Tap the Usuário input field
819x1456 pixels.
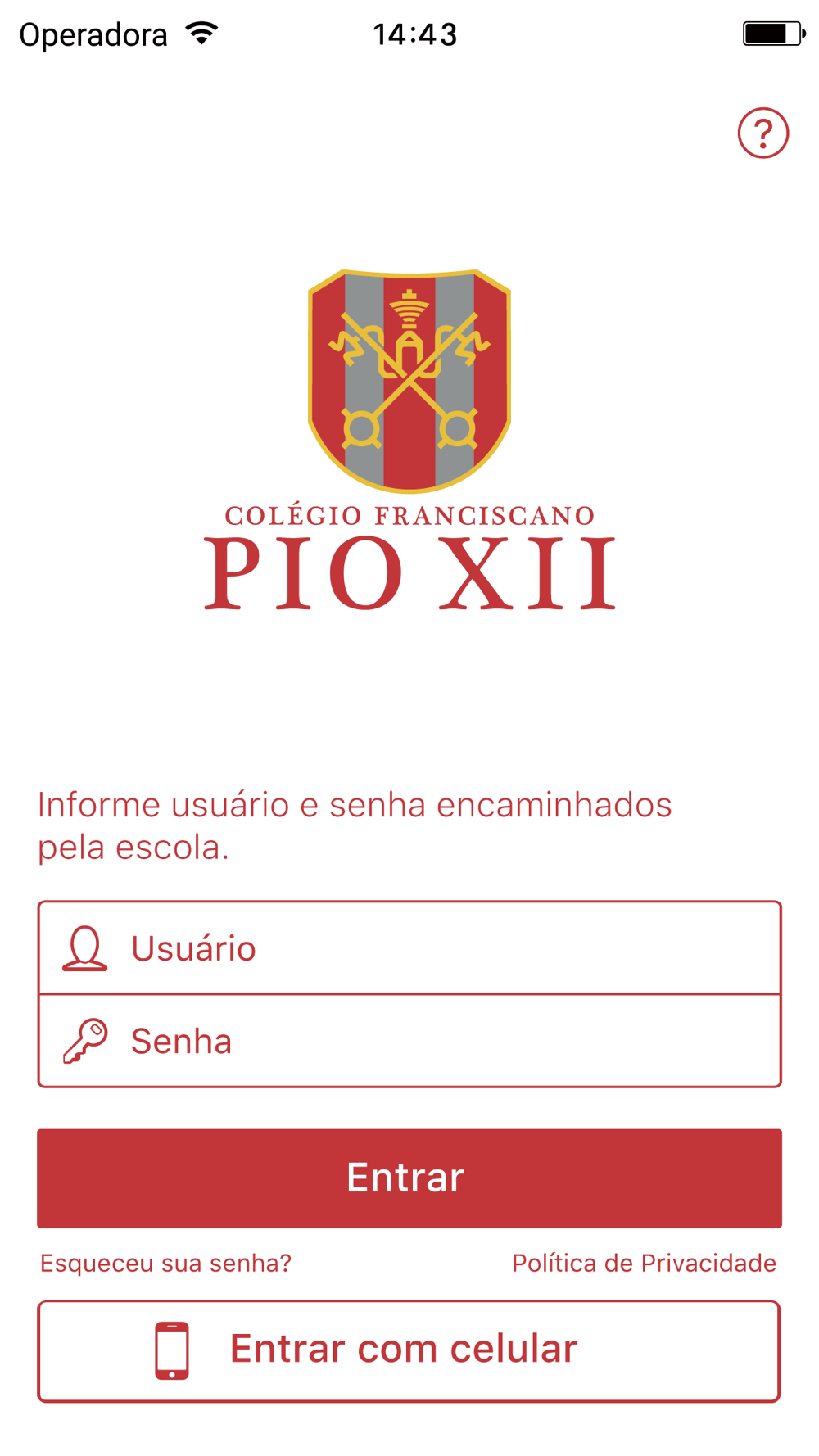pos(409,947)
